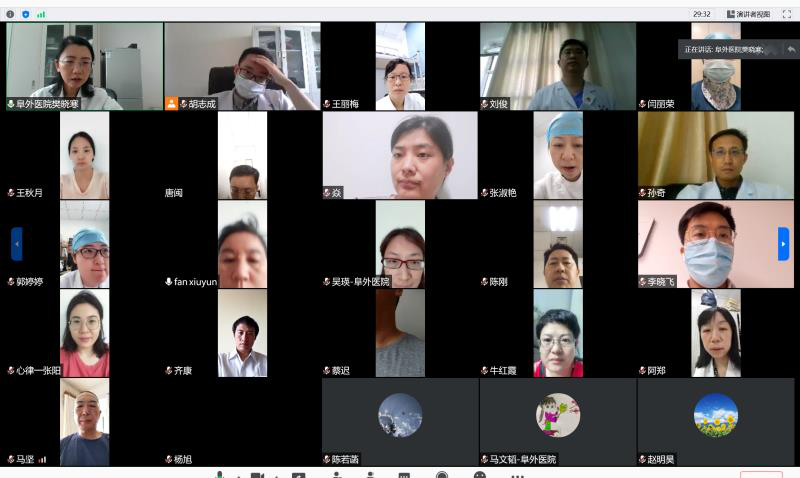Tap the video tile of 牛红霞
800x478 pixels.
[x=558, y=333]
